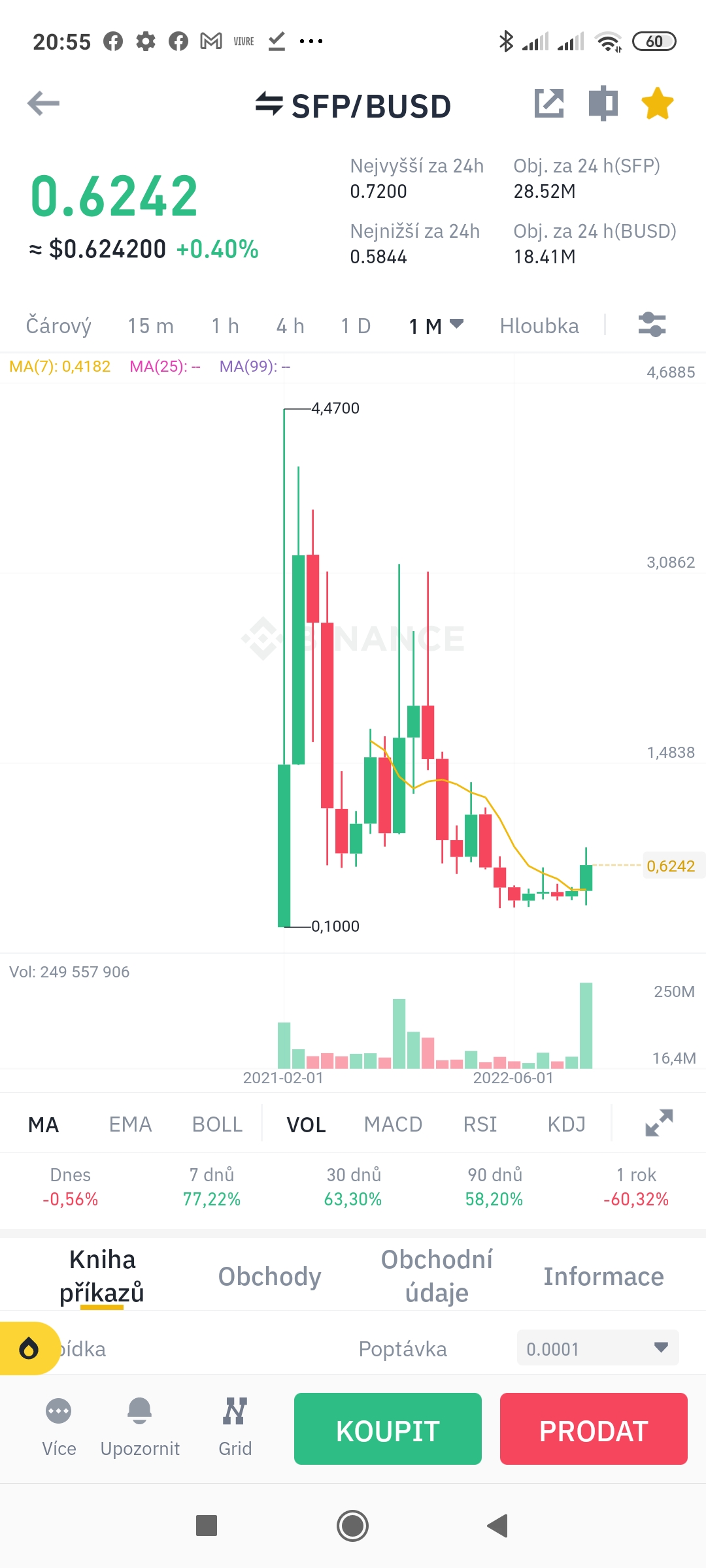Tap the green KOUPIT button
The image size is (706, 1568).
(388, 1429)
